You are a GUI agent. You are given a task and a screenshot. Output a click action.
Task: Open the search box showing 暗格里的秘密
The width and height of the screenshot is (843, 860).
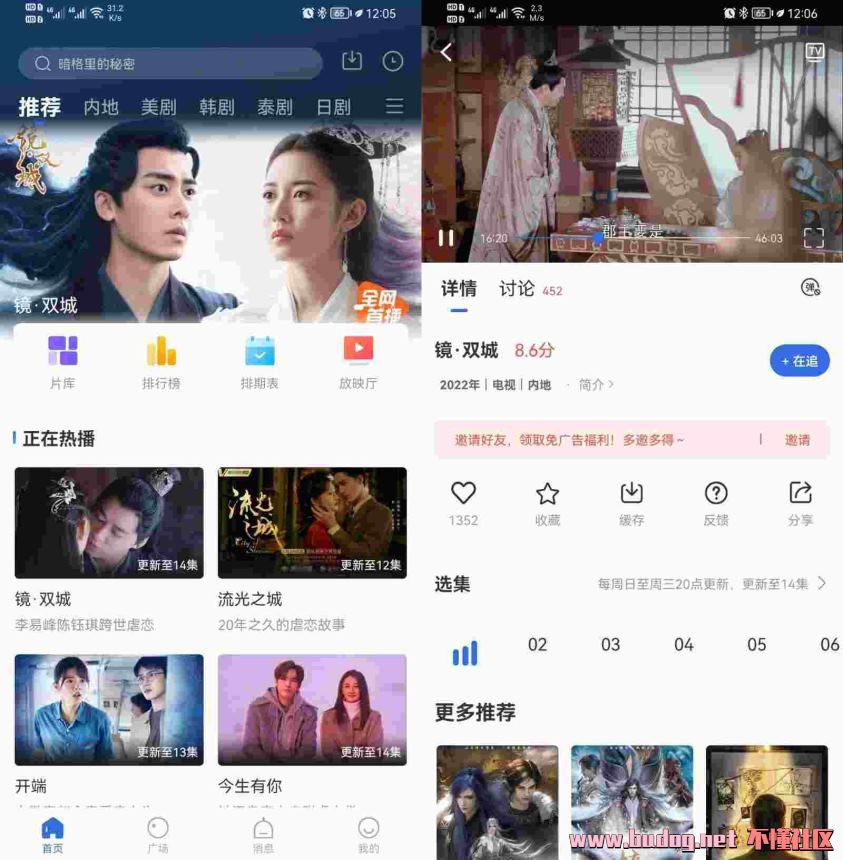tap(170, 63)
